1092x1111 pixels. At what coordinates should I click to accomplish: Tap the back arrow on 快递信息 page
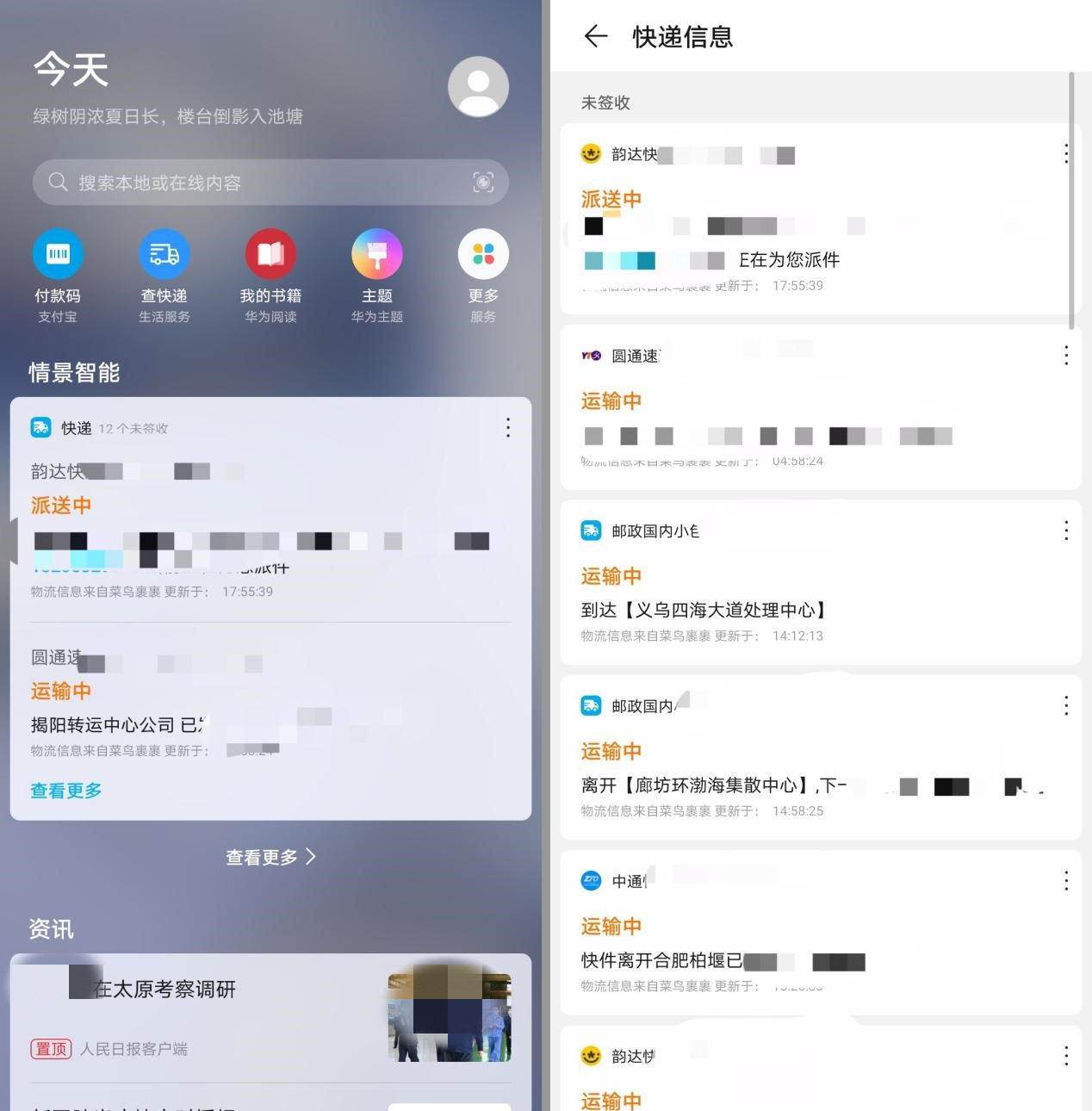[596, 36]
